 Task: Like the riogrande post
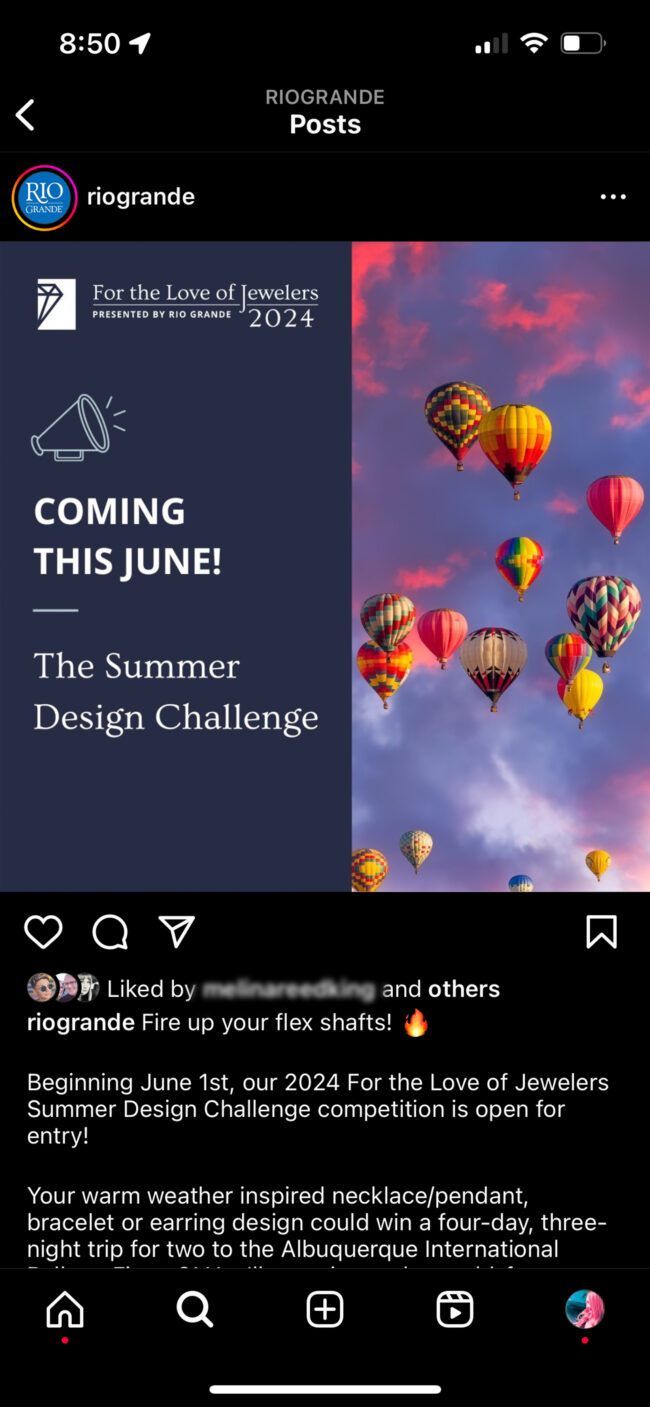[43, 932]
